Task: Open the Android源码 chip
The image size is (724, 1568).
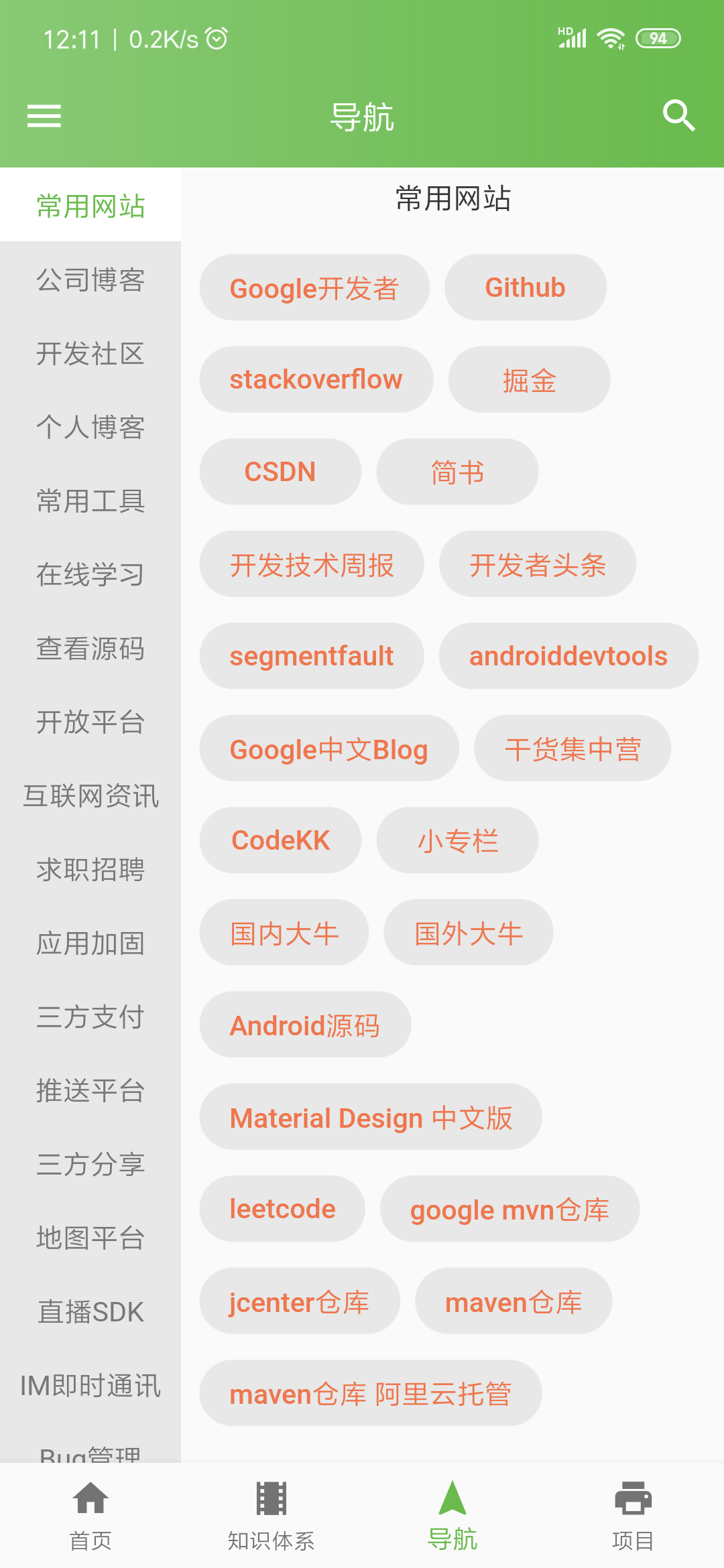Action: pyautogui.click(x=305, y=1025)
